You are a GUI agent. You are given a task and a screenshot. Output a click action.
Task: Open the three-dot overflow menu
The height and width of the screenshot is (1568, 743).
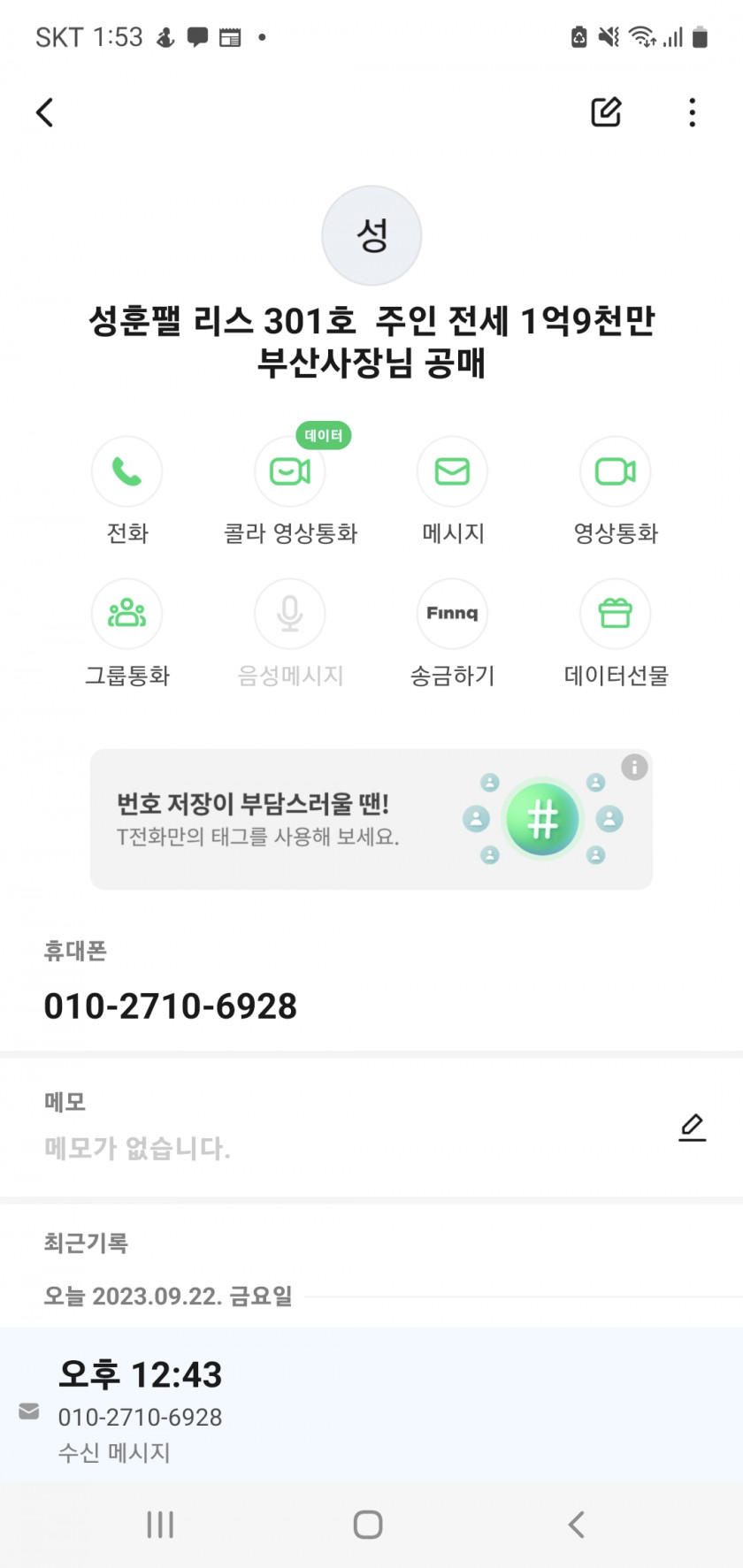(693, 112)
